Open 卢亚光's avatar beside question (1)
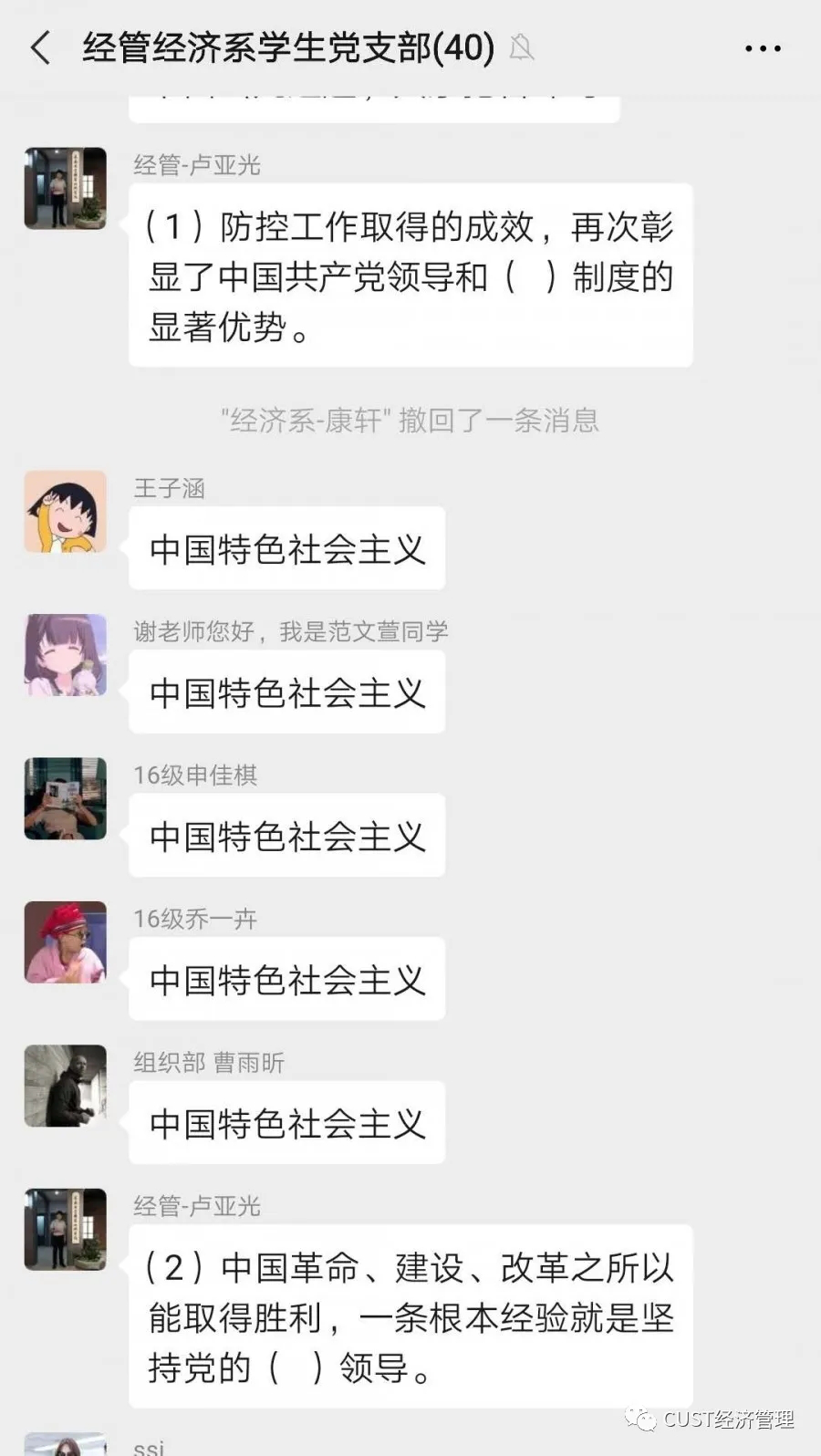The width and height of the screenshot is (821, 1456). pyautogui.click(x=65, y=189)
